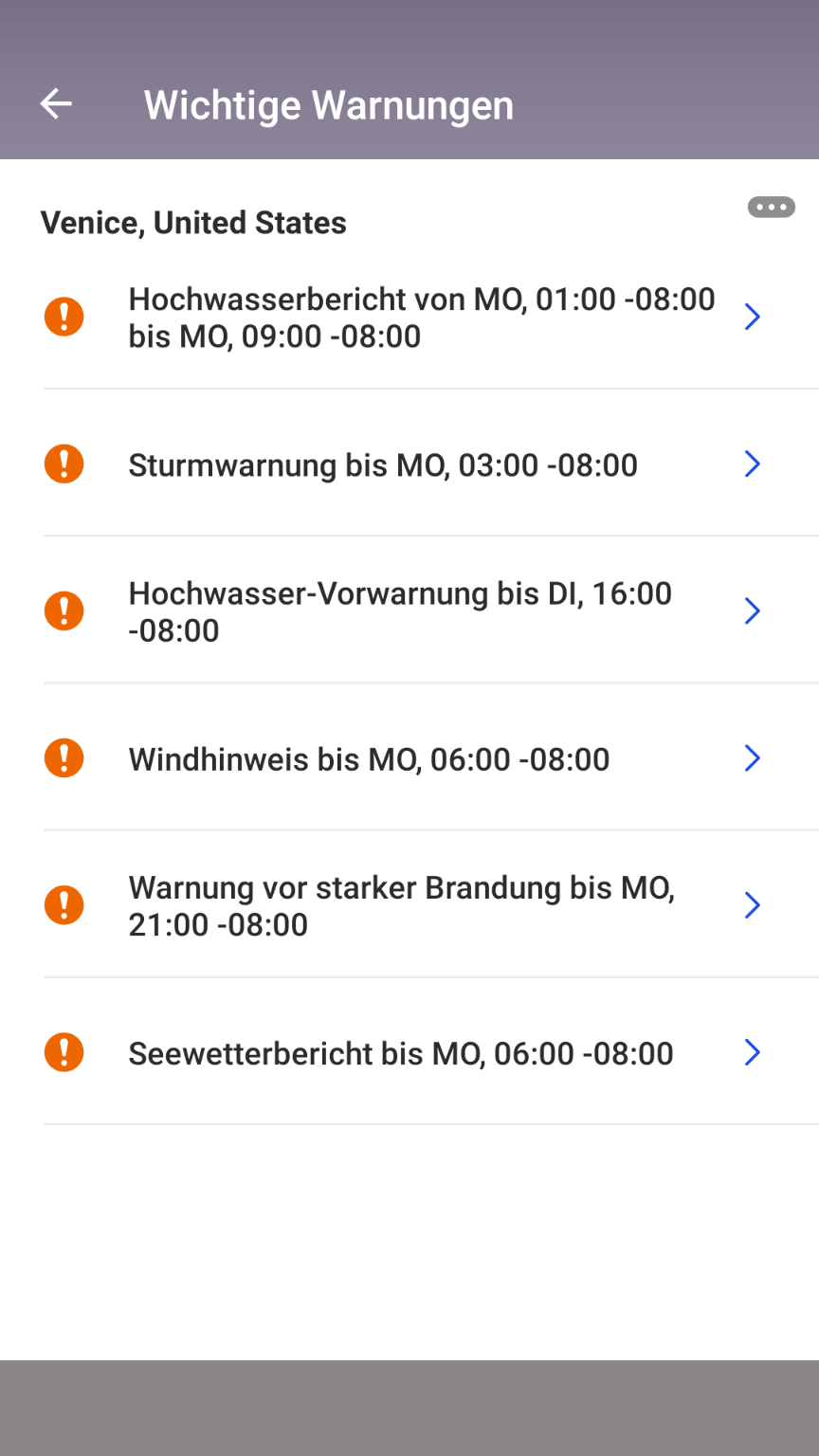Select the Windhinweis warning row
This screenshot has height=1456, width=819.
click(409, 757)
